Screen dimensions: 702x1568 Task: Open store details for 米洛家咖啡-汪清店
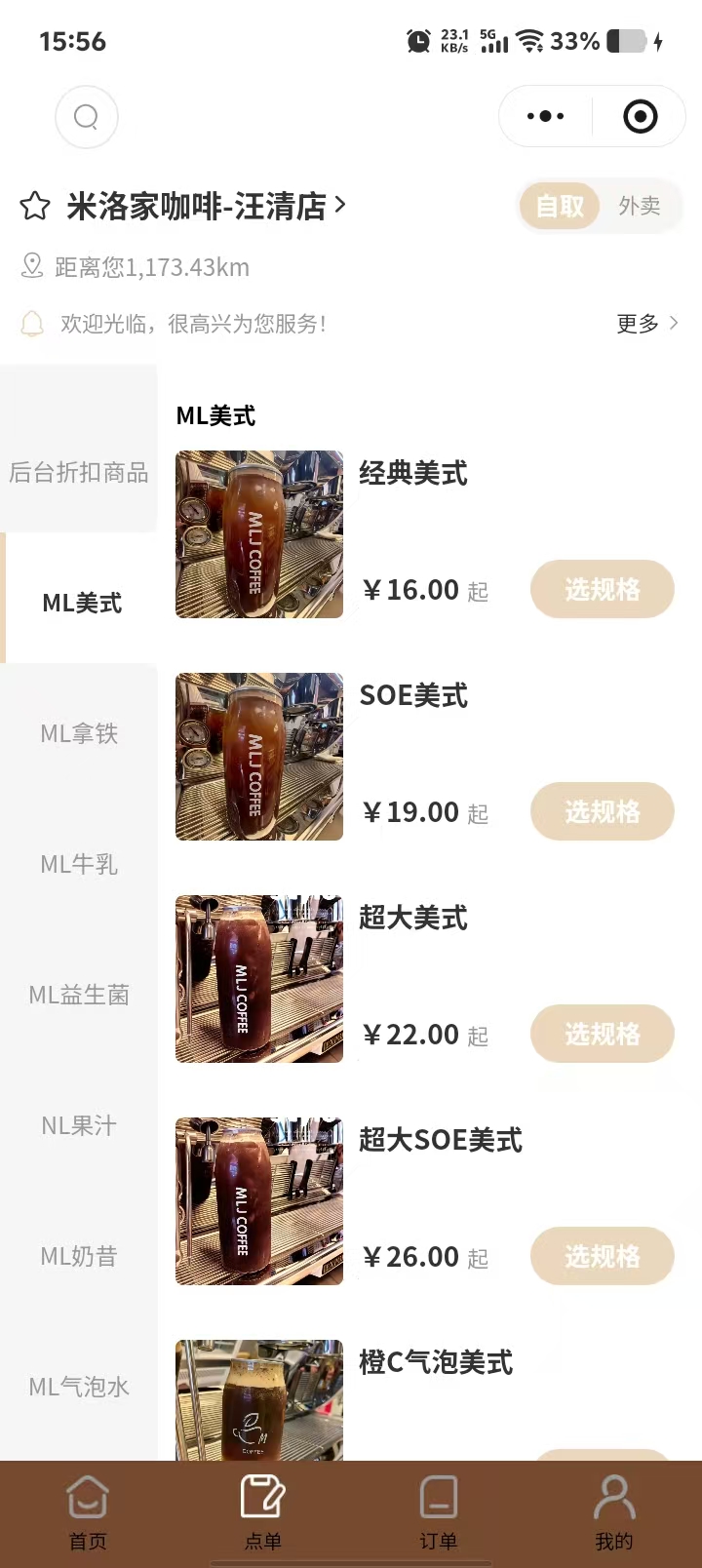click(x=206, y=206)
